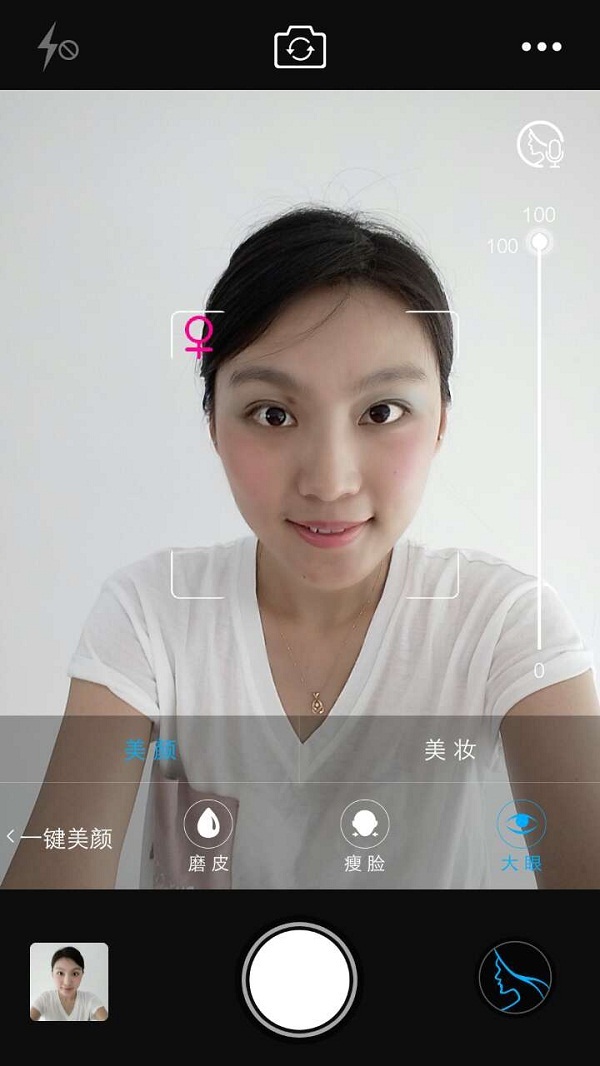Take a photo with the shutter button
The image size is (600, 1066).
299,979
